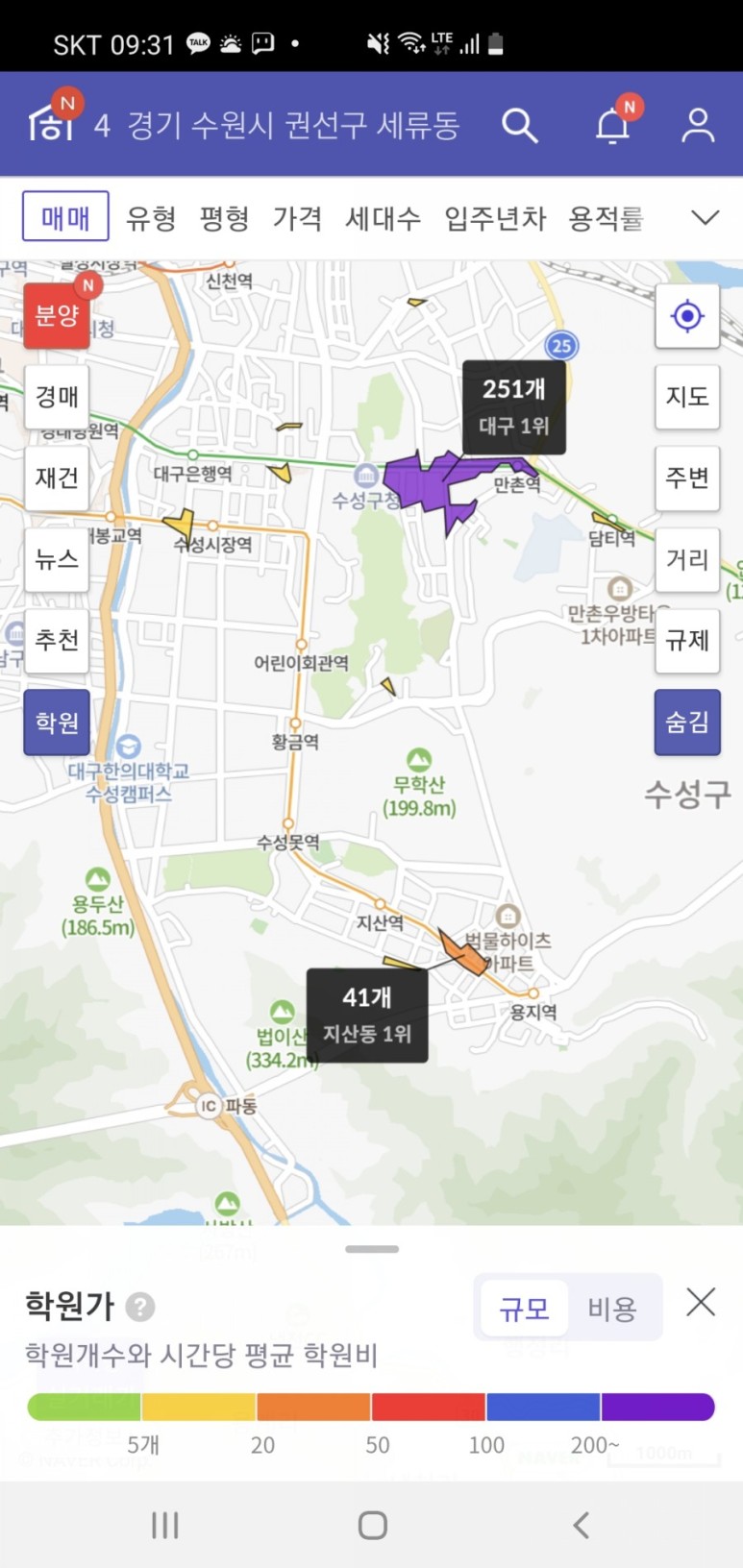The height and width of the screenshot is (1568, 743).
Task: Select the 유형 filter tab
Action: coord(151,217)
